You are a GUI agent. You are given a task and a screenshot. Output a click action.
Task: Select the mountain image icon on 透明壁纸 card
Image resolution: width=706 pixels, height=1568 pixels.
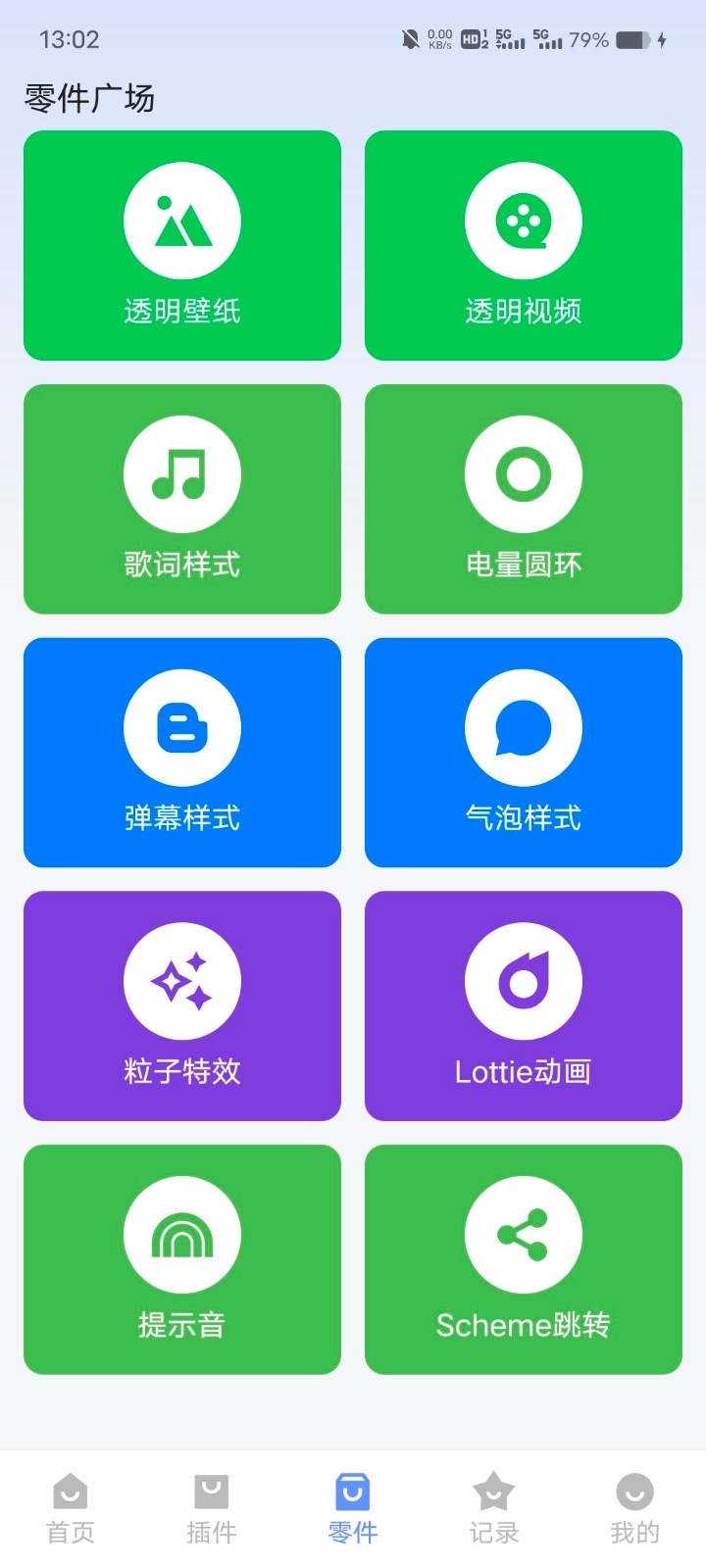pyautogui.click(x=181, y=218)
